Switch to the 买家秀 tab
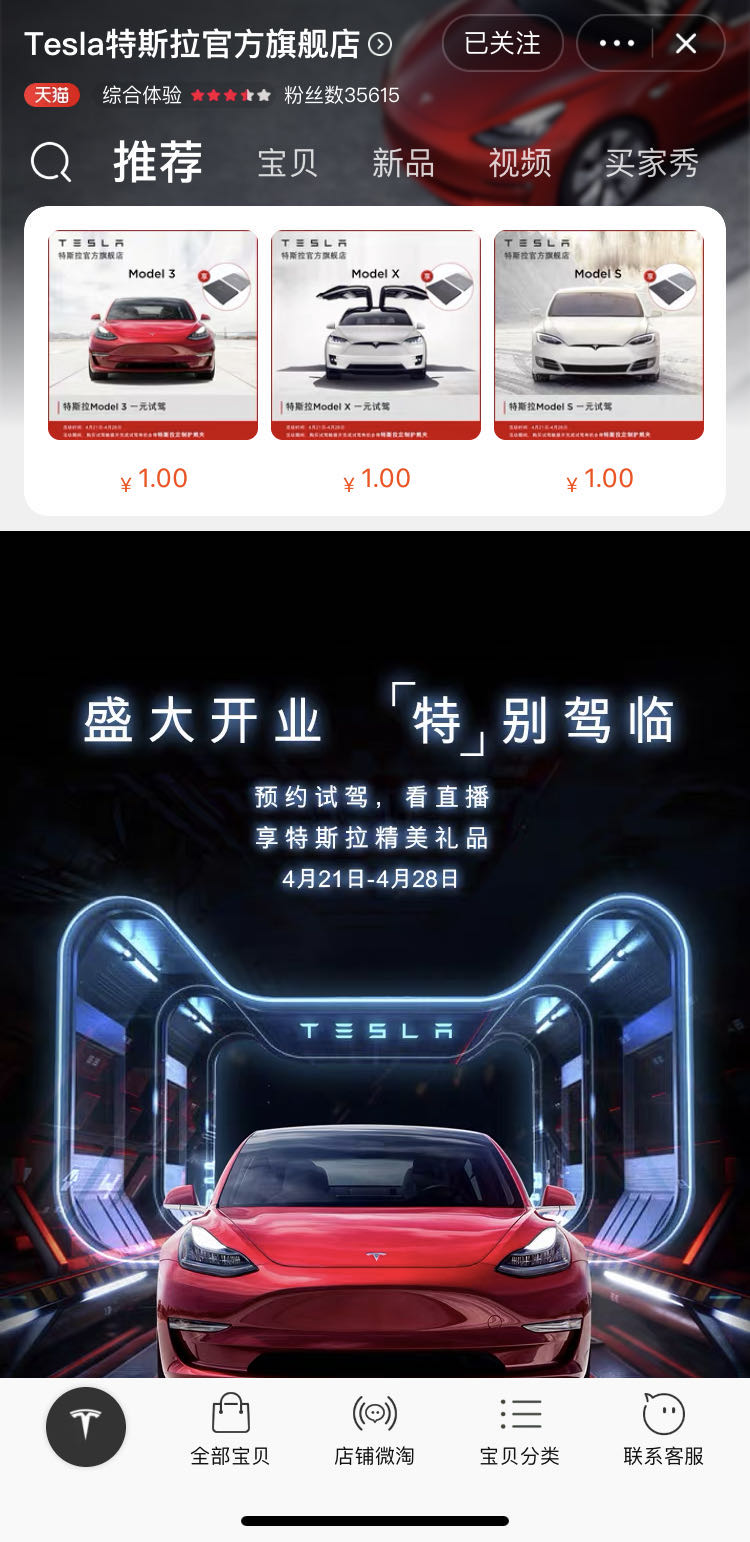Viewport: 750px width, 1542px height. coord(651,163)
